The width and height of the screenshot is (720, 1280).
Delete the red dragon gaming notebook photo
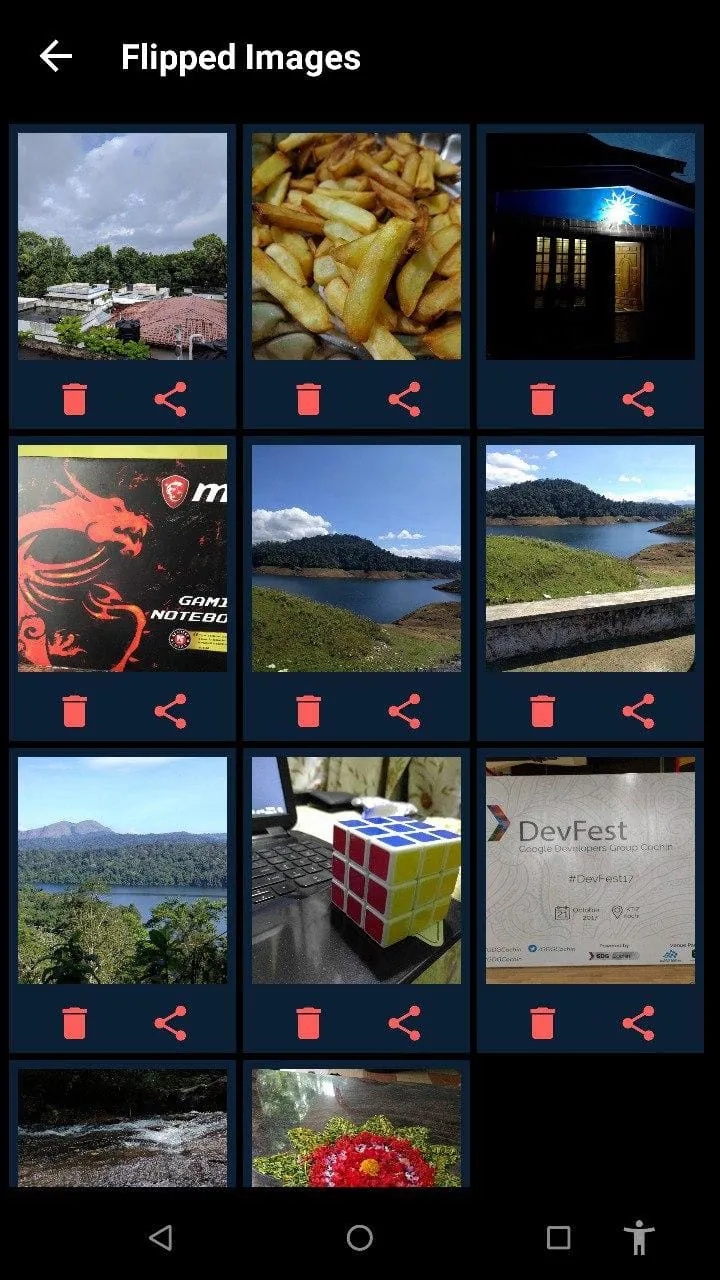[x=74, y=711]
